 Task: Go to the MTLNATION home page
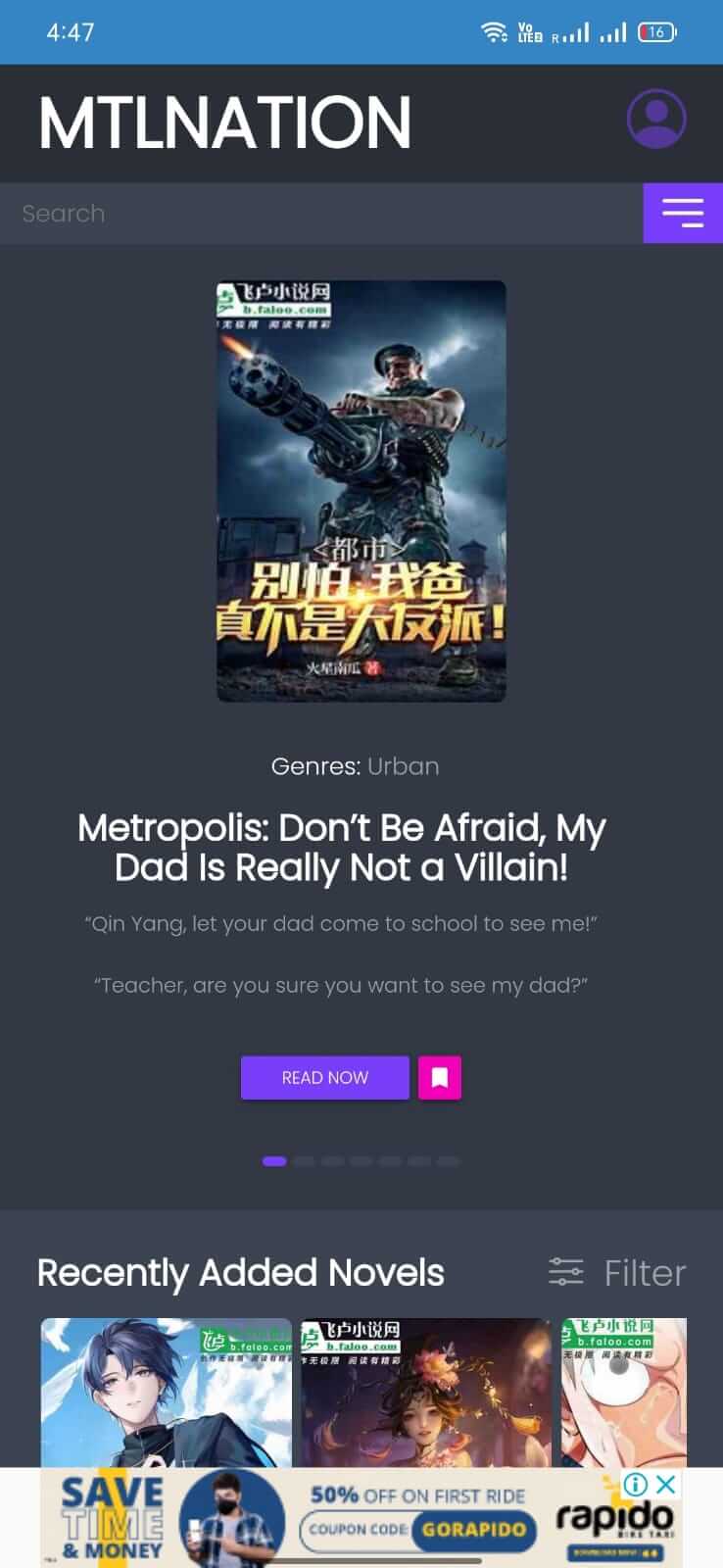pos(224,122)
